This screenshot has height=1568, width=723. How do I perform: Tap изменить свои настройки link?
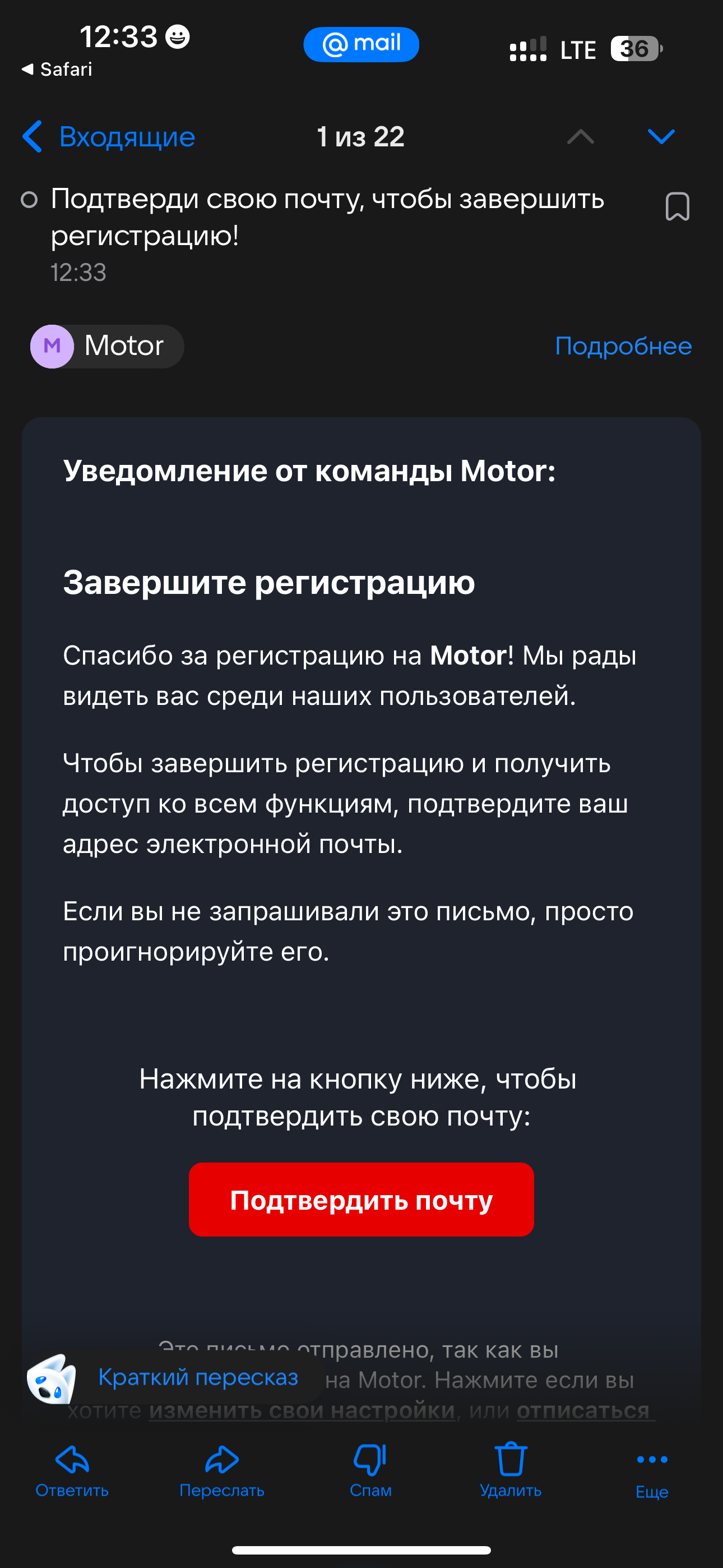click(302, 1411)
